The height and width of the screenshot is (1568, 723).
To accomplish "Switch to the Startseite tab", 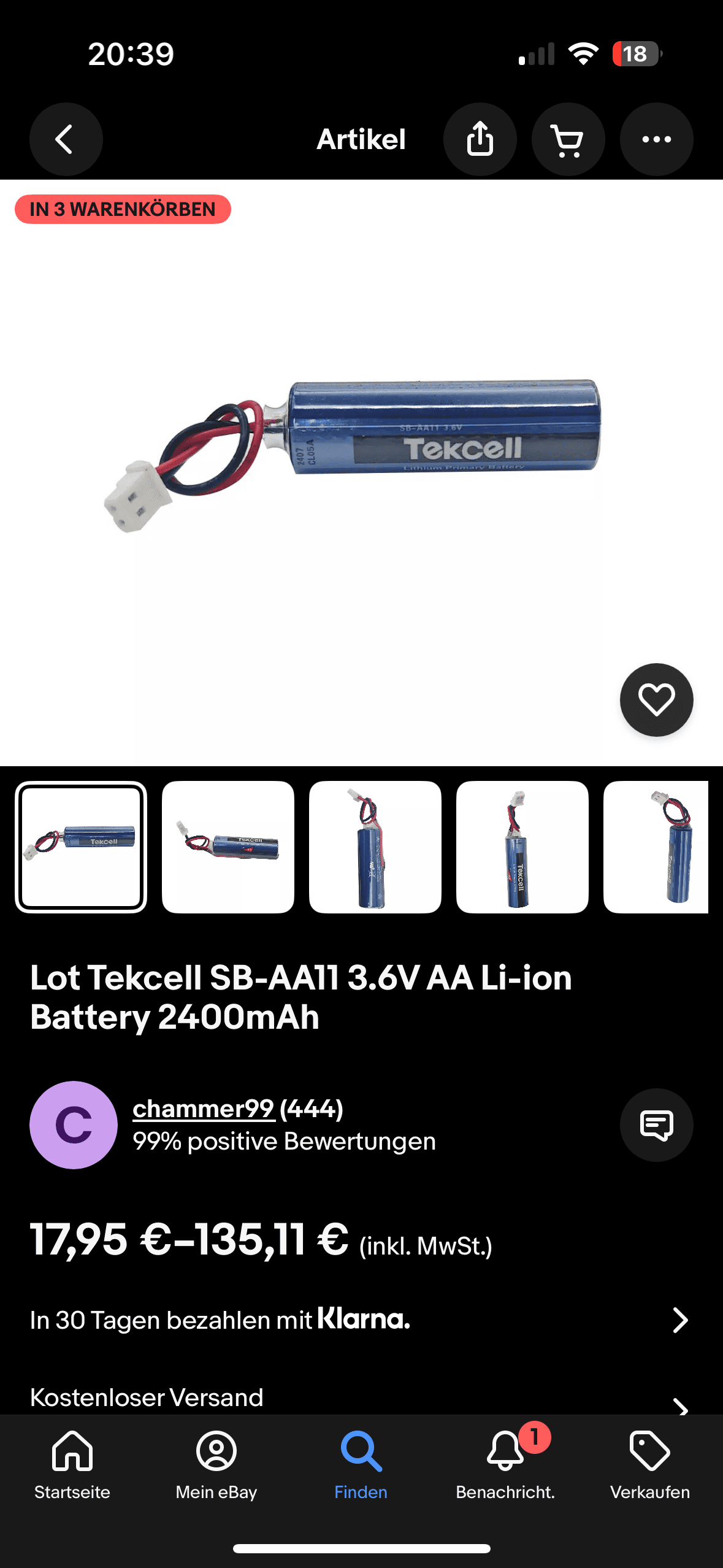I will 72,1463.
